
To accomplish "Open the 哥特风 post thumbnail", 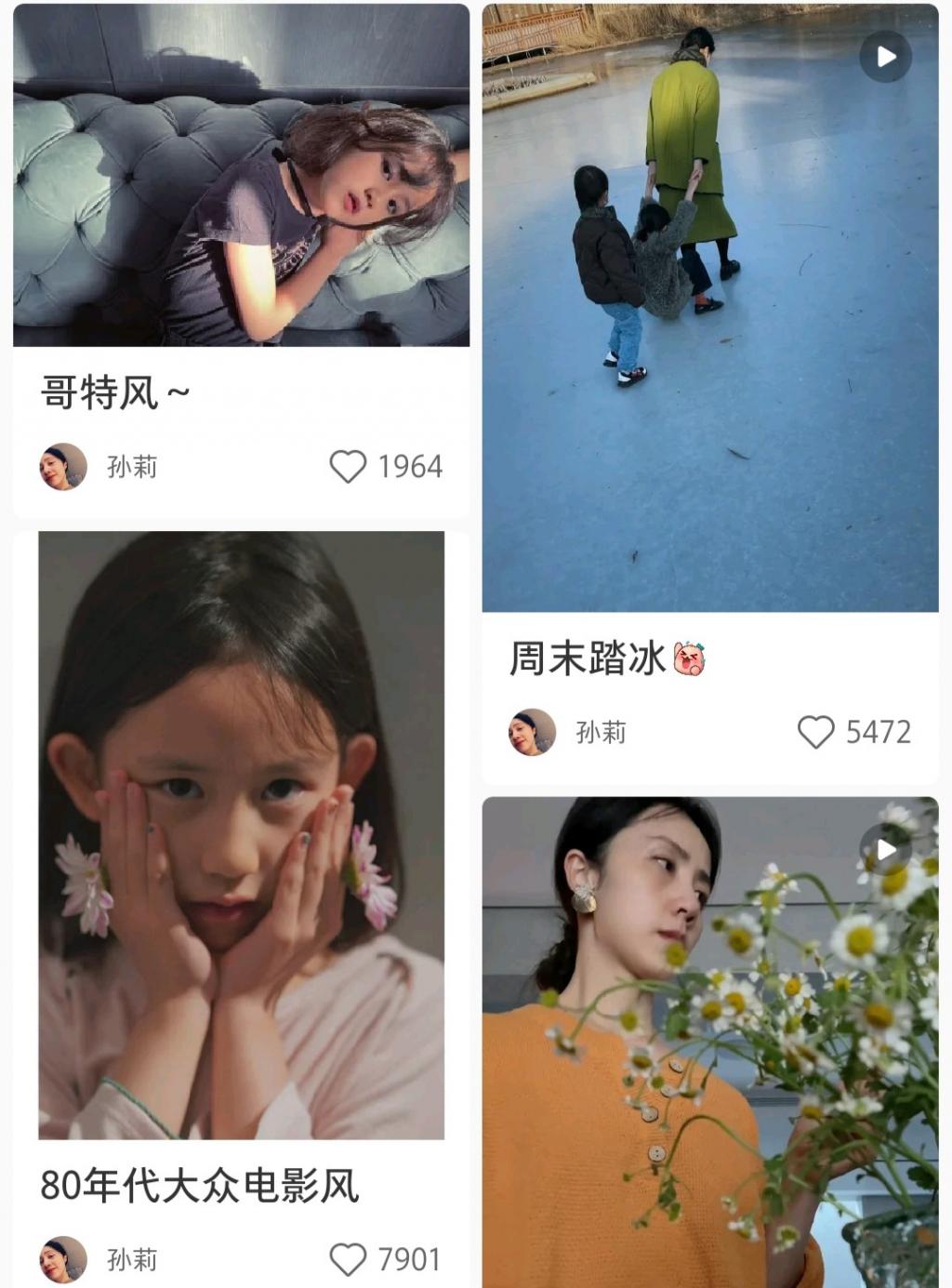I will point(241,175).
